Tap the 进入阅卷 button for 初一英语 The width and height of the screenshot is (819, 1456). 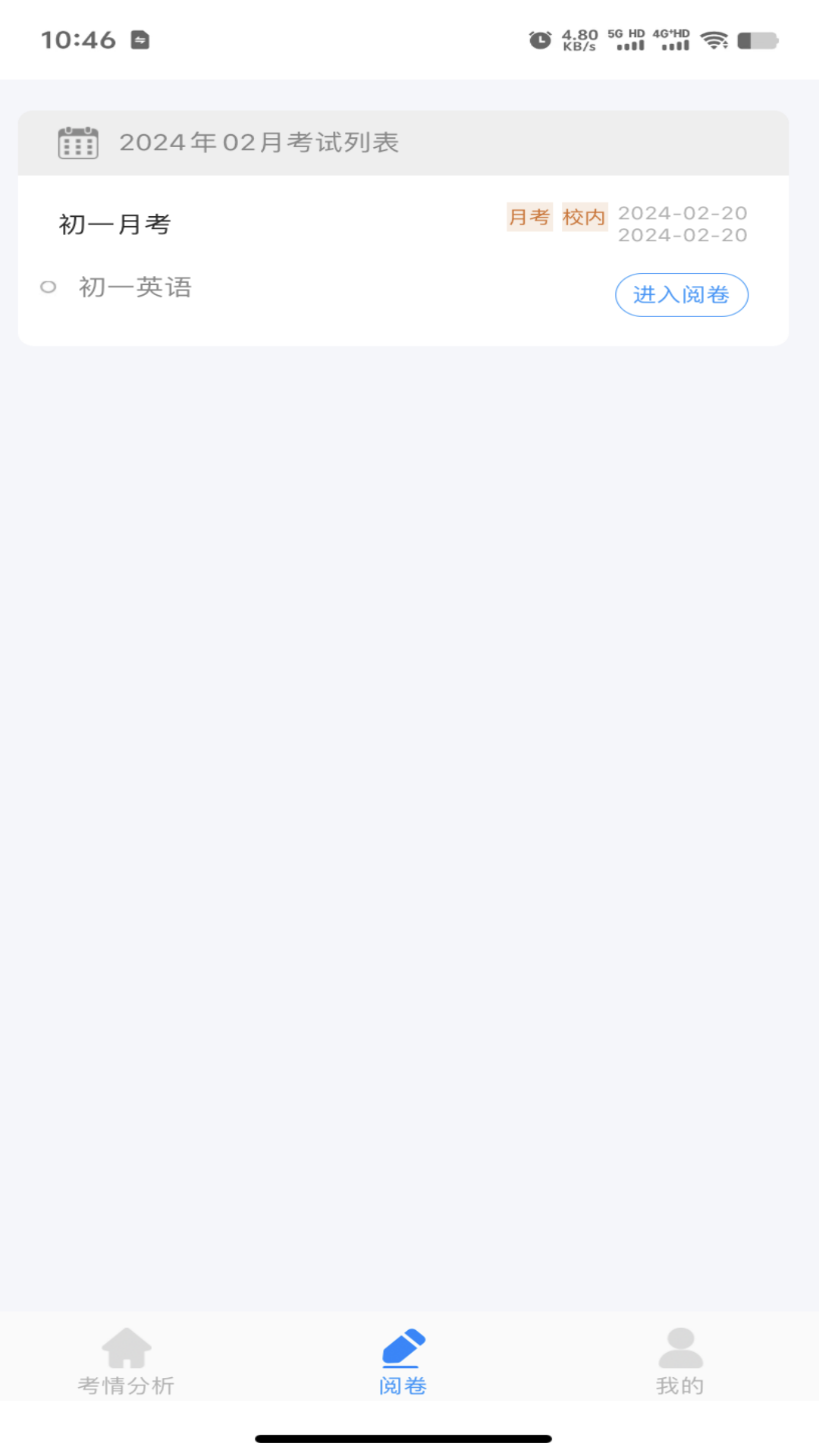[x=681, y=295]
